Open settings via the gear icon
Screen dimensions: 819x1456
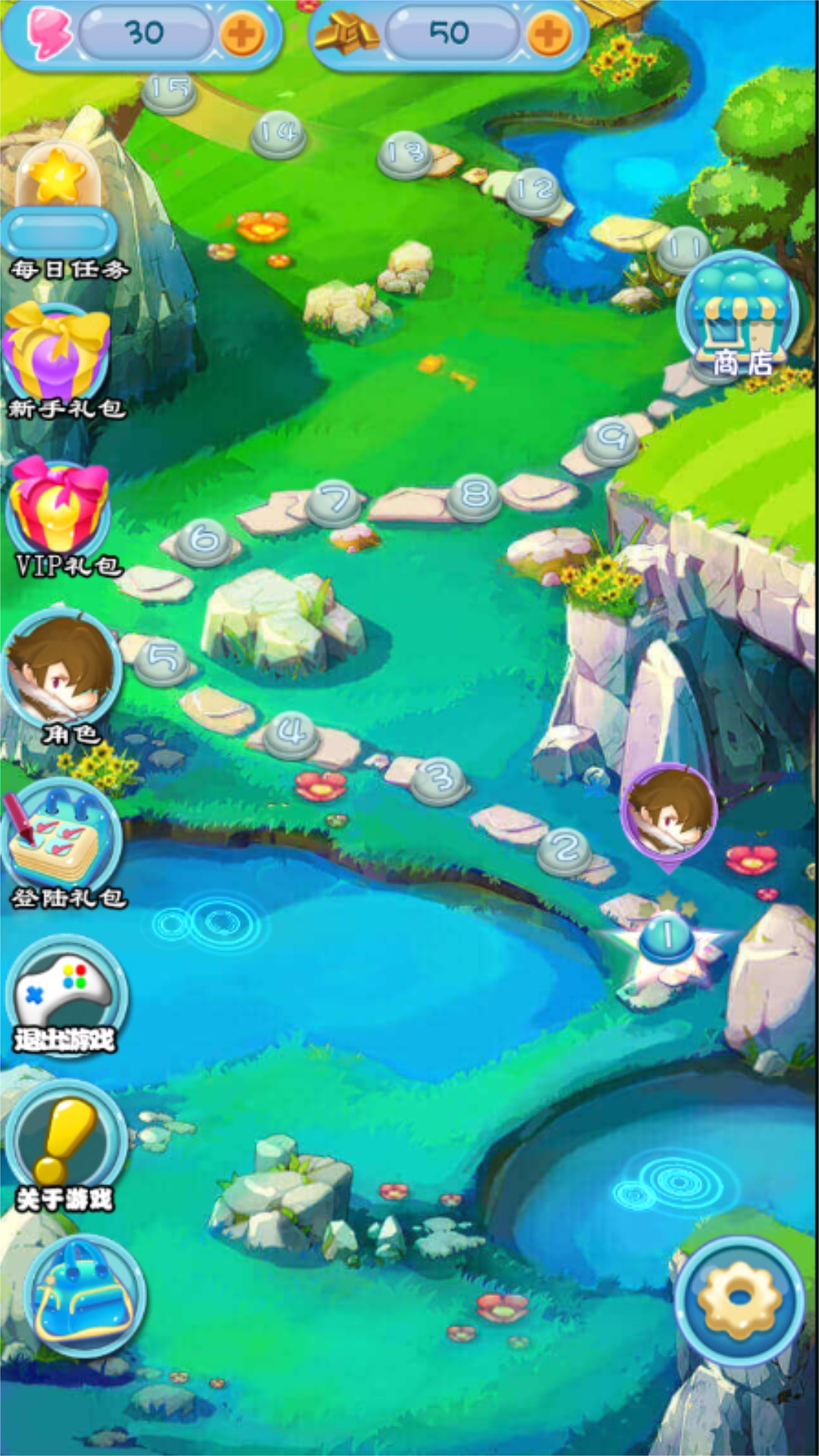pyautogui.click(x=739, y=1301)
